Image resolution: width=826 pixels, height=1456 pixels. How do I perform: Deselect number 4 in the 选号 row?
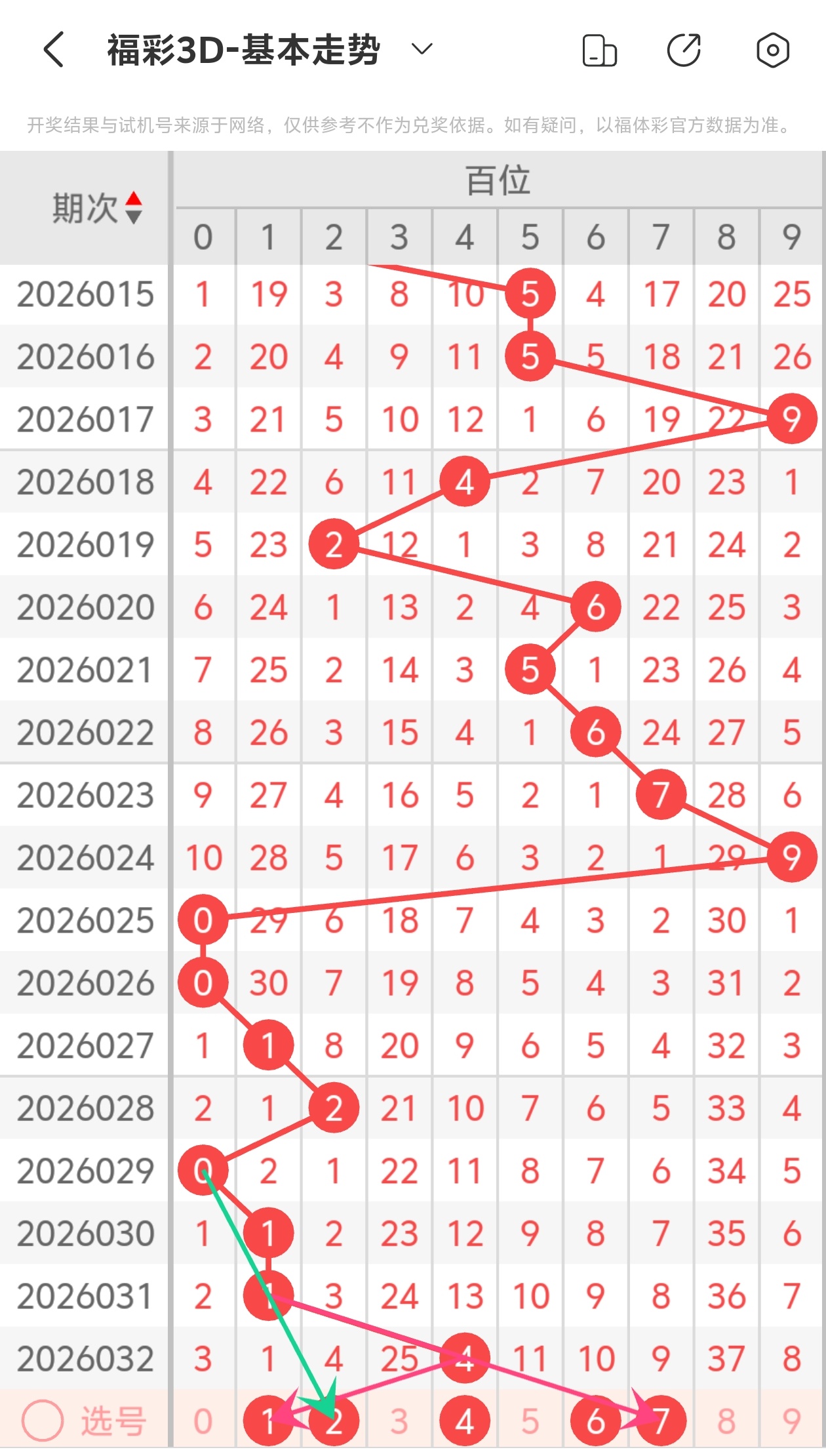(x=465, y=1421)
